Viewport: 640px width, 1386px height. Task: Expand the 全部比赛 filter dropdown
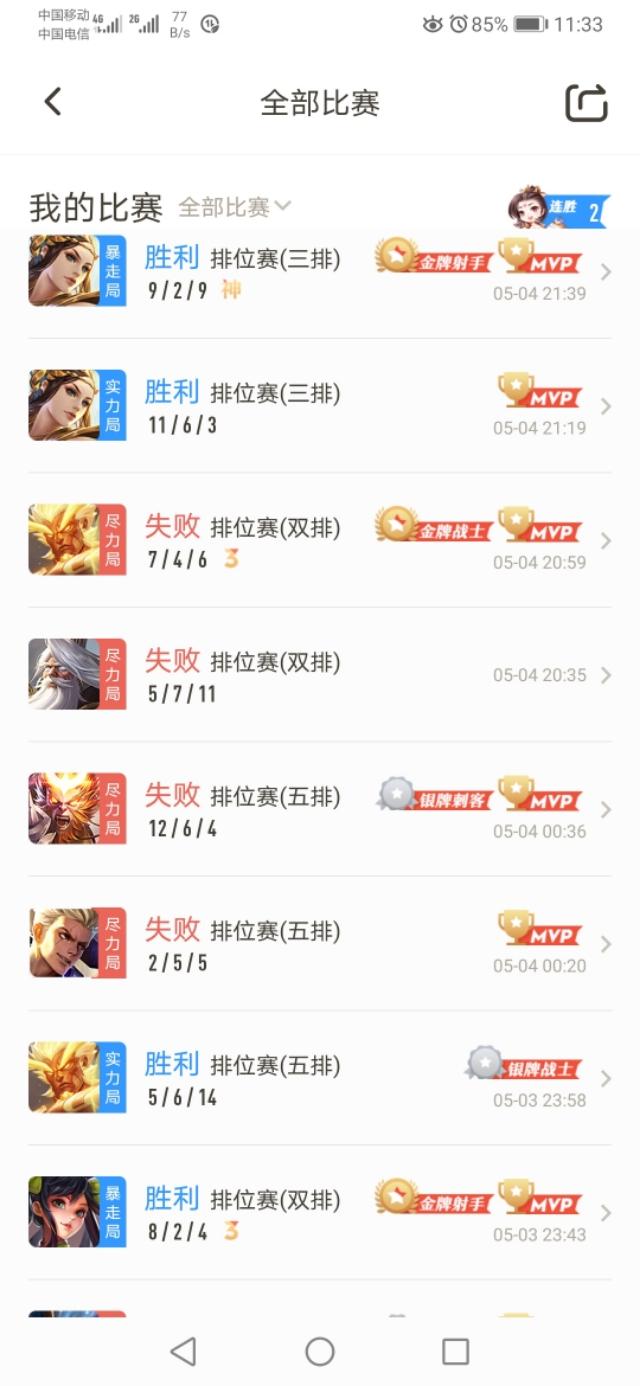tap(235, 207)
